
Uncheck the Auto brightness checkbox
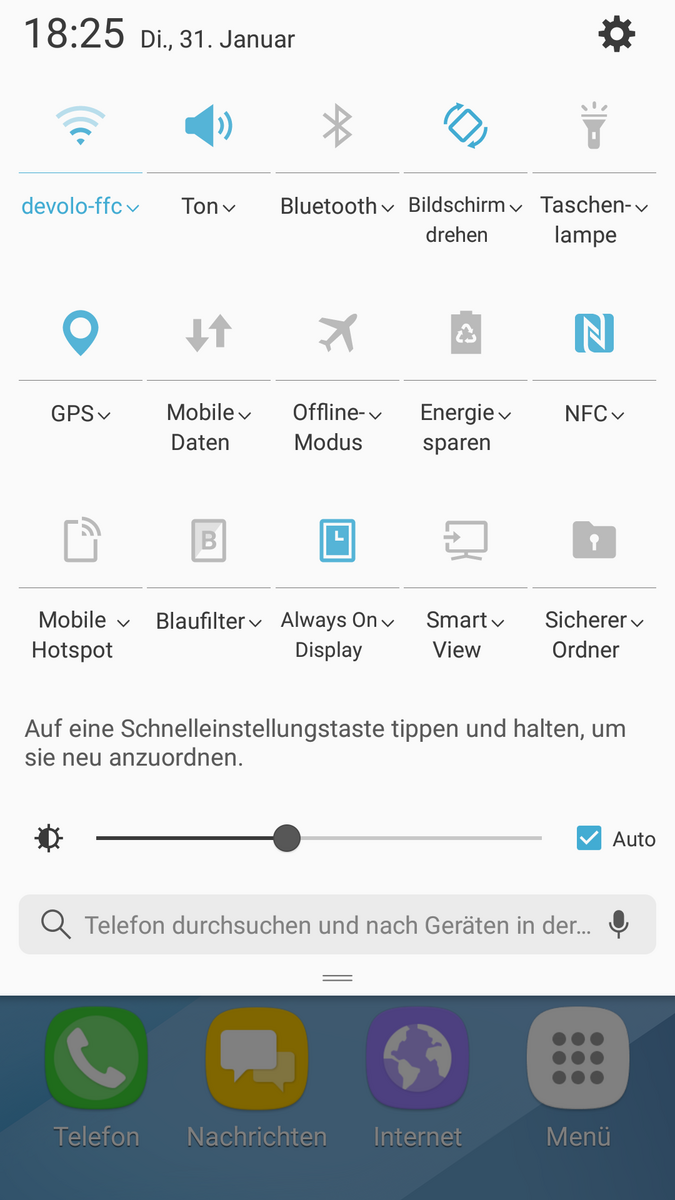[589, 838]
